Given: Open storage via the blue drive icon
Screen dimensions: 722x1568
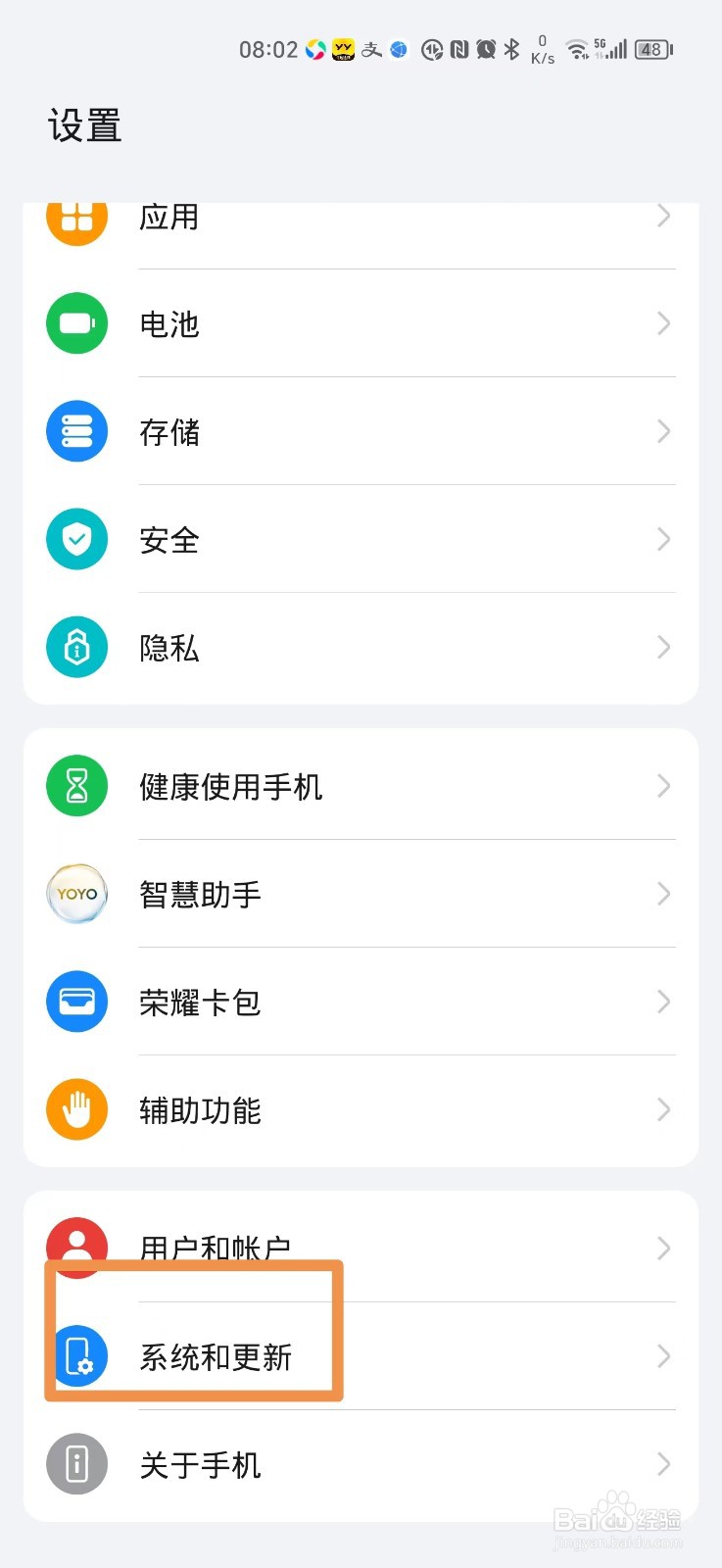Looking at the screenshot, I should tap(76, 431).
